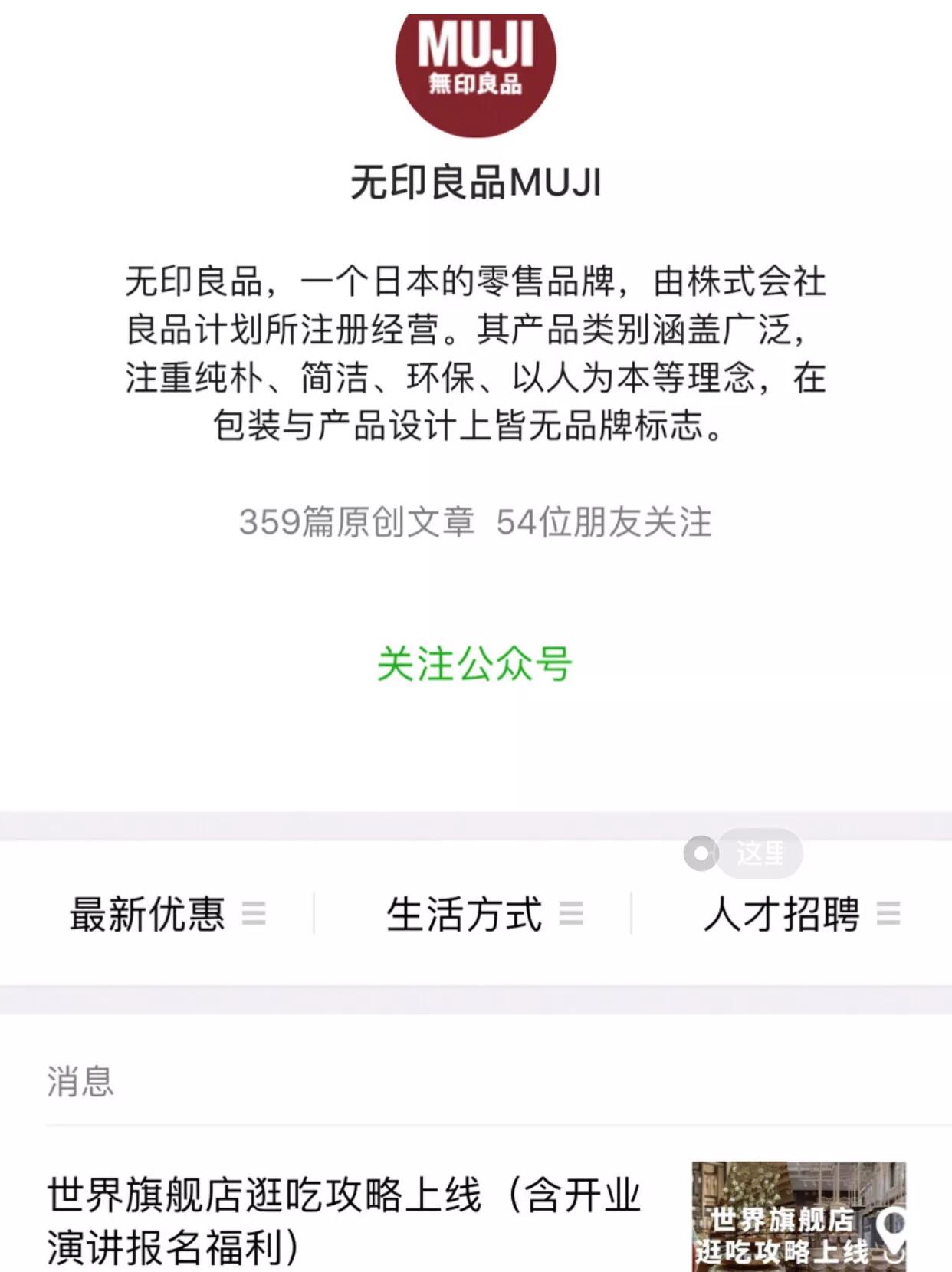The height and width of the screenshot is (1272, 952).
Task: Click the gray circular icon next to 这里 bubble
Action: 700,852
